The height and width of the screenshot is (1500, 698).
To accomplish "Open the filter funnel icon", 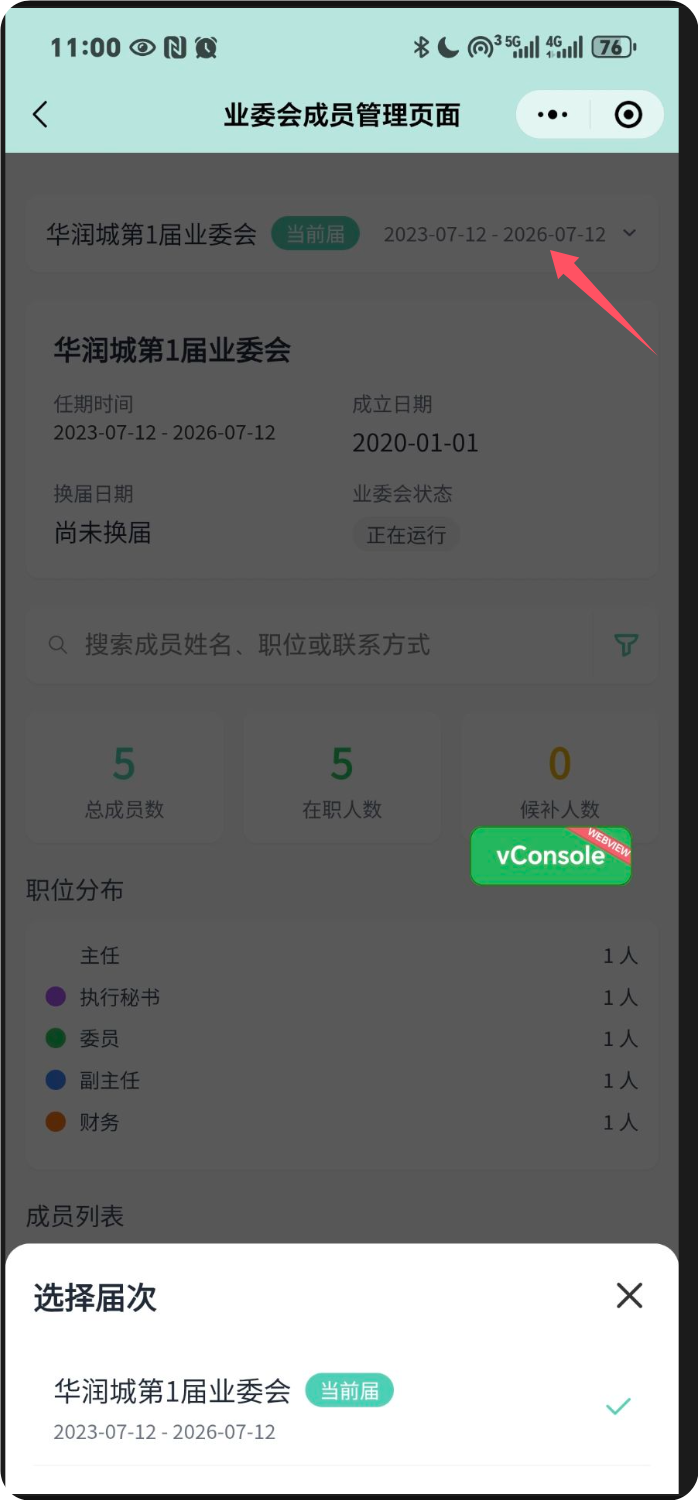I will (x=626, y=645).
